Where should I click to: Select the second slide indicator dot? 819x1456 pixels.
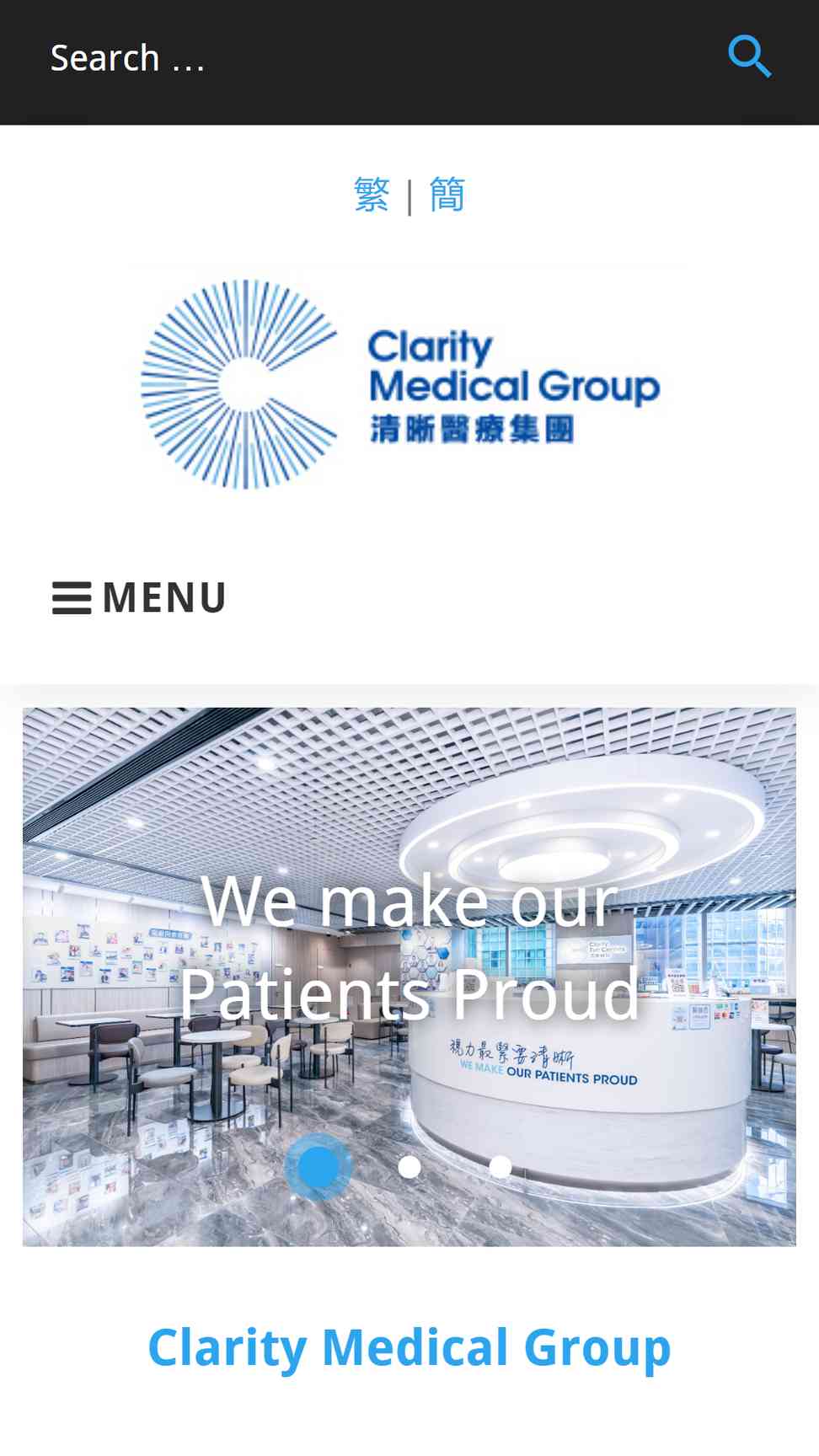click(x=409, y=1167)
